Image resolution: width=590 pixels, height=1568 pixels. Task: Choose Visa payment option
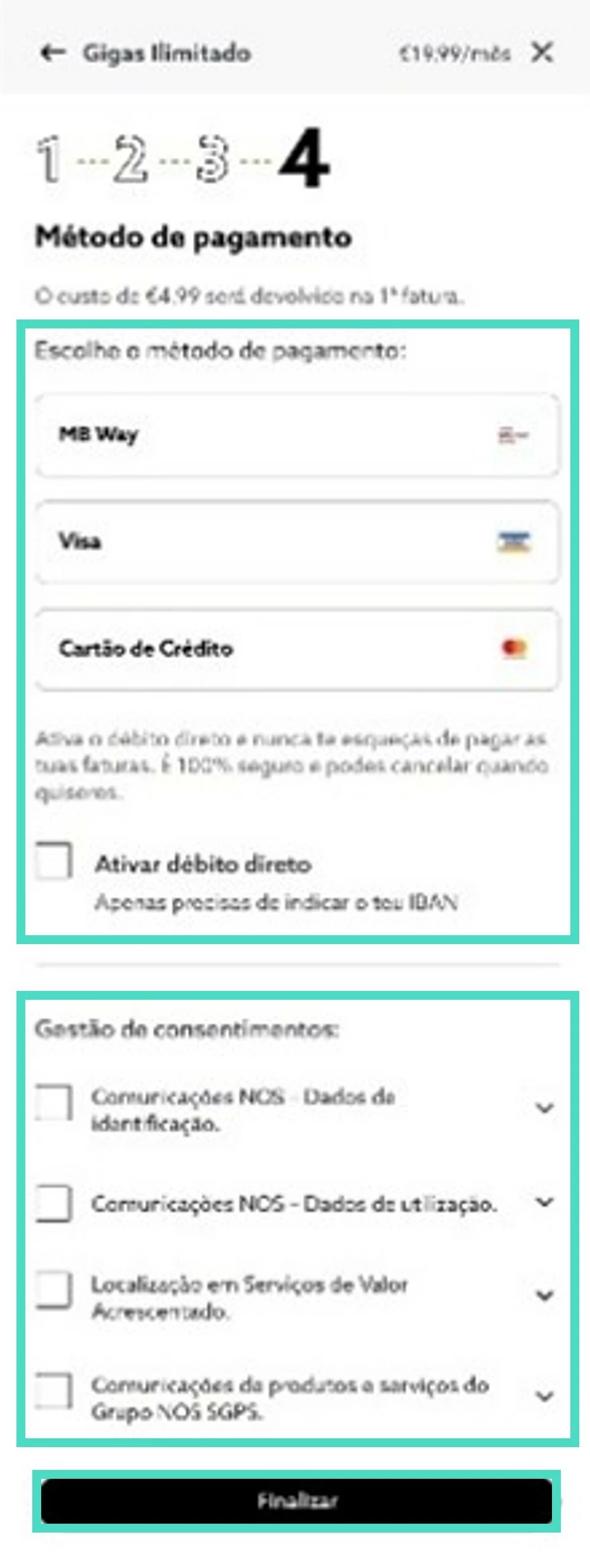point(296,542)
